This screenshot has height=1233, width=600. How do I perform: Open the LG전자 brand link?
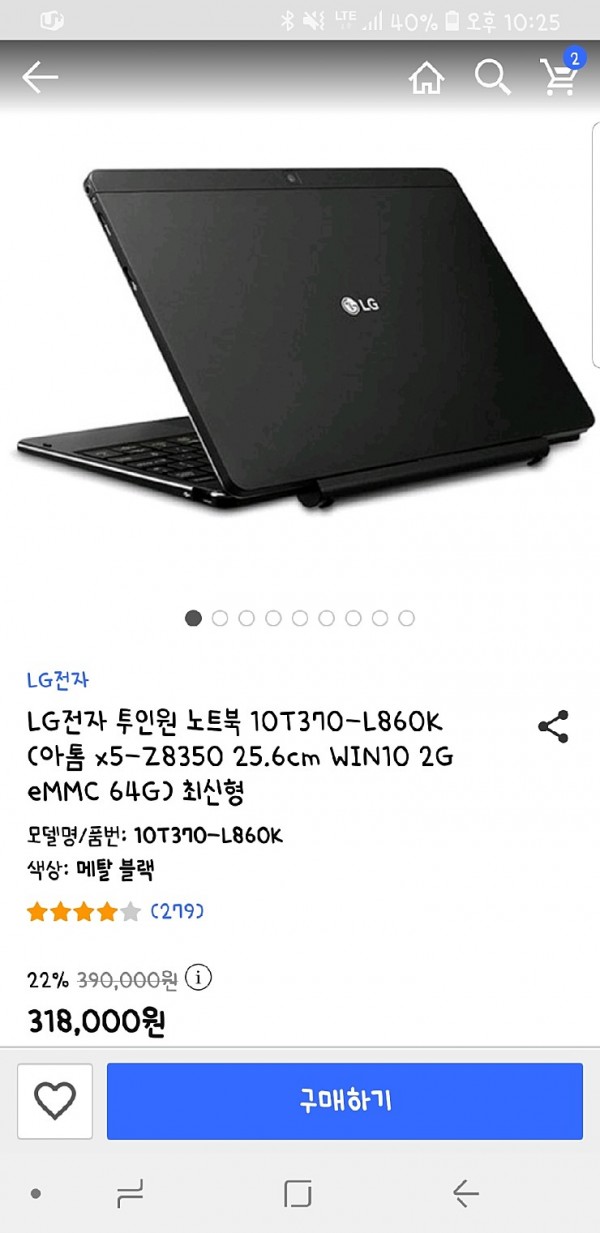[x=58, y=680]
